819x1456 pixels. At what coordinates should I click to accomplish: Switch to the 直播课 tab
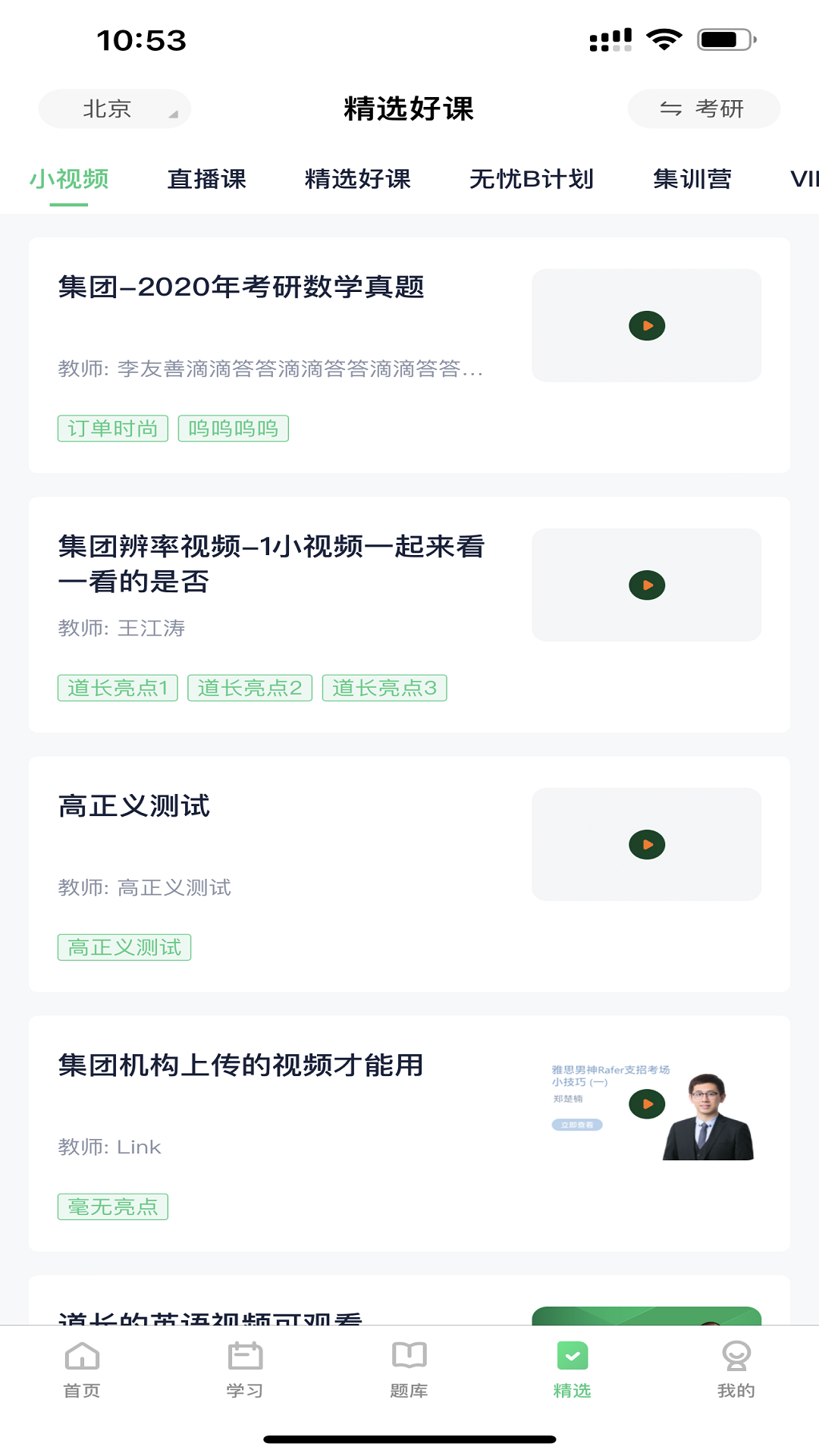tap(207, 179)
